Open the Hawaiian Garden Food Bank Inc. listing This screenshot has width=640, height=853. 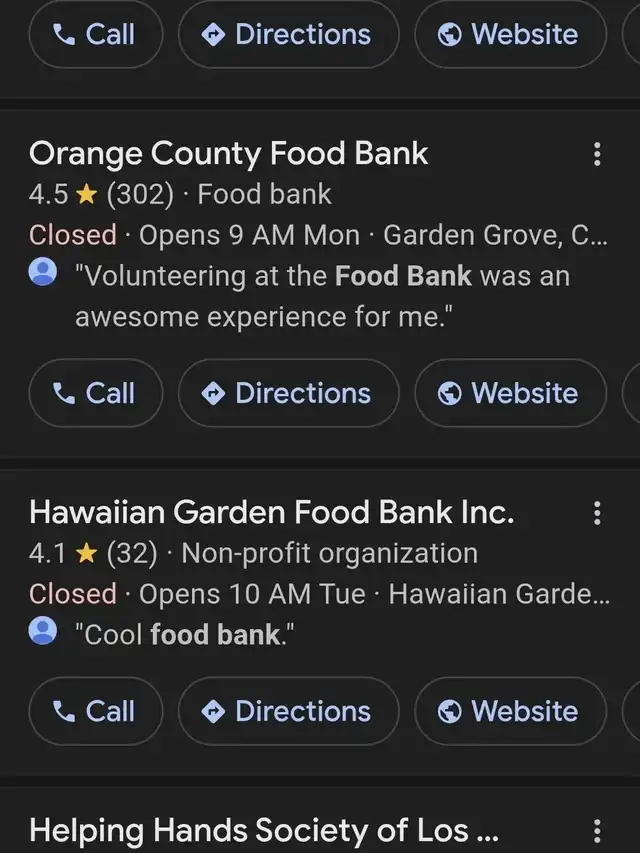coord(271,513)
